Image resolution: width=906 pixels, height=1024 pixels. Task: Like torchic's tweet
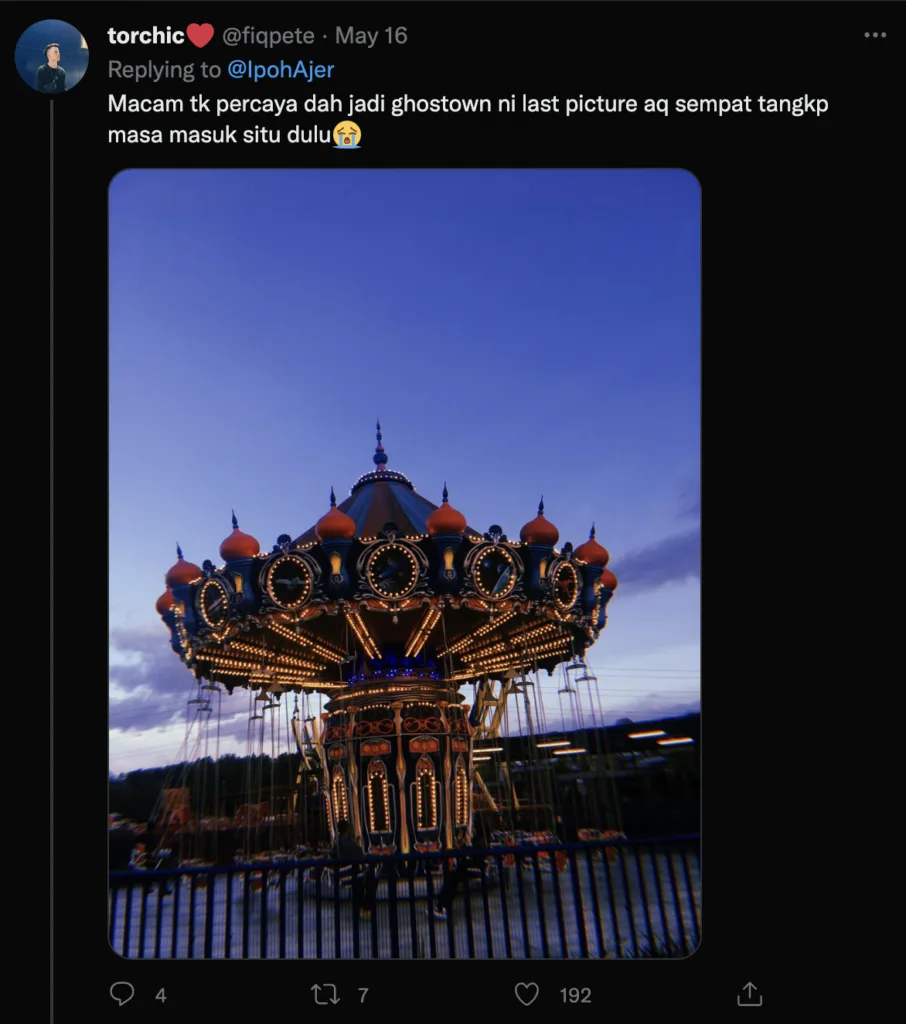click(x=527, y=994)
